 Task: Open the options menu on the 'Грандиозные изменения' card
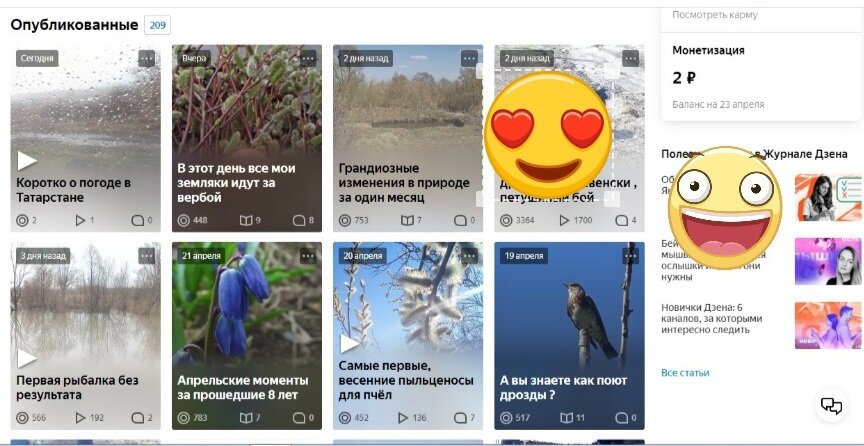pos(469,58)
